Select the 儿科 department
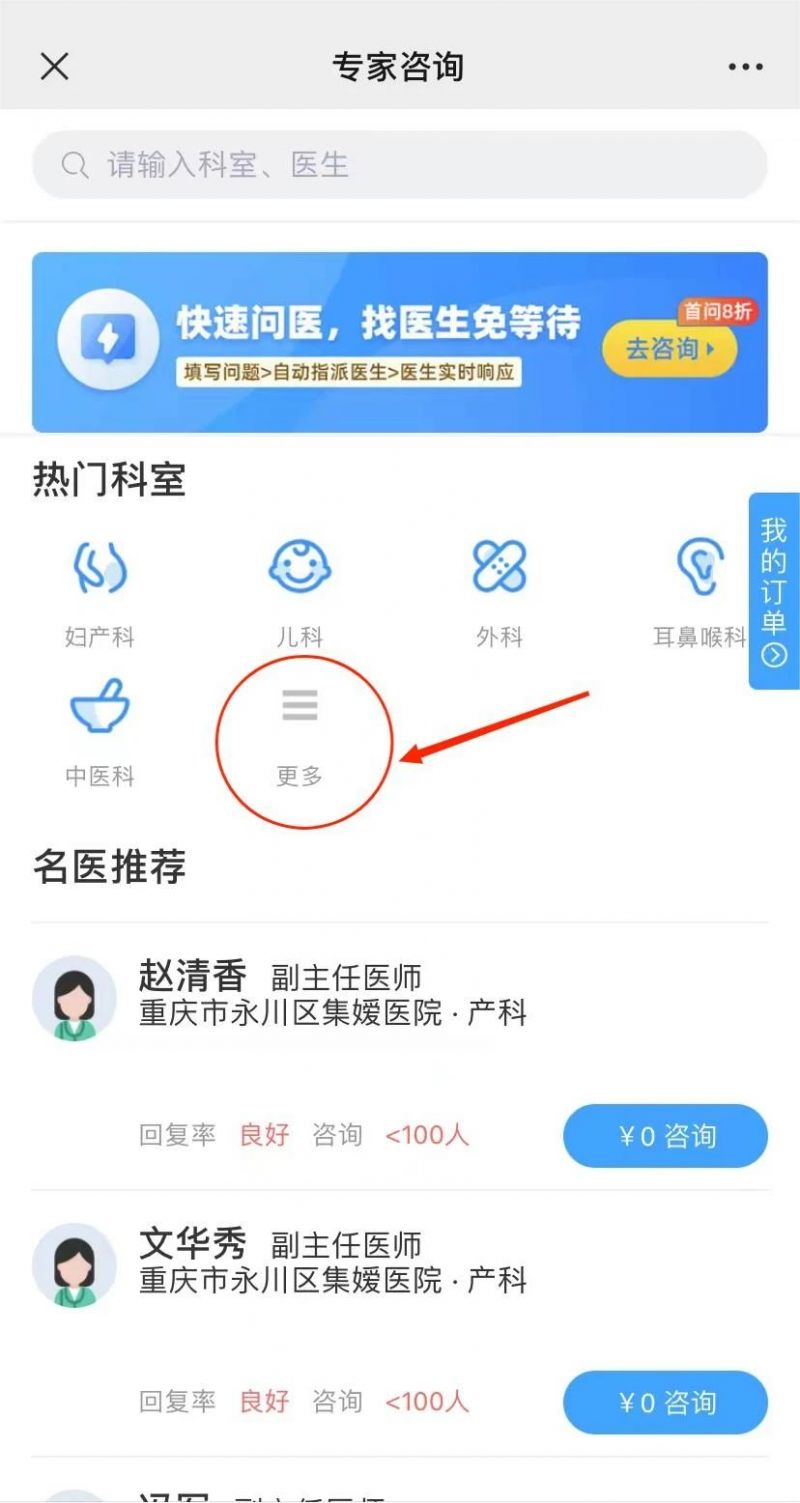 click(x=299, y=592)
